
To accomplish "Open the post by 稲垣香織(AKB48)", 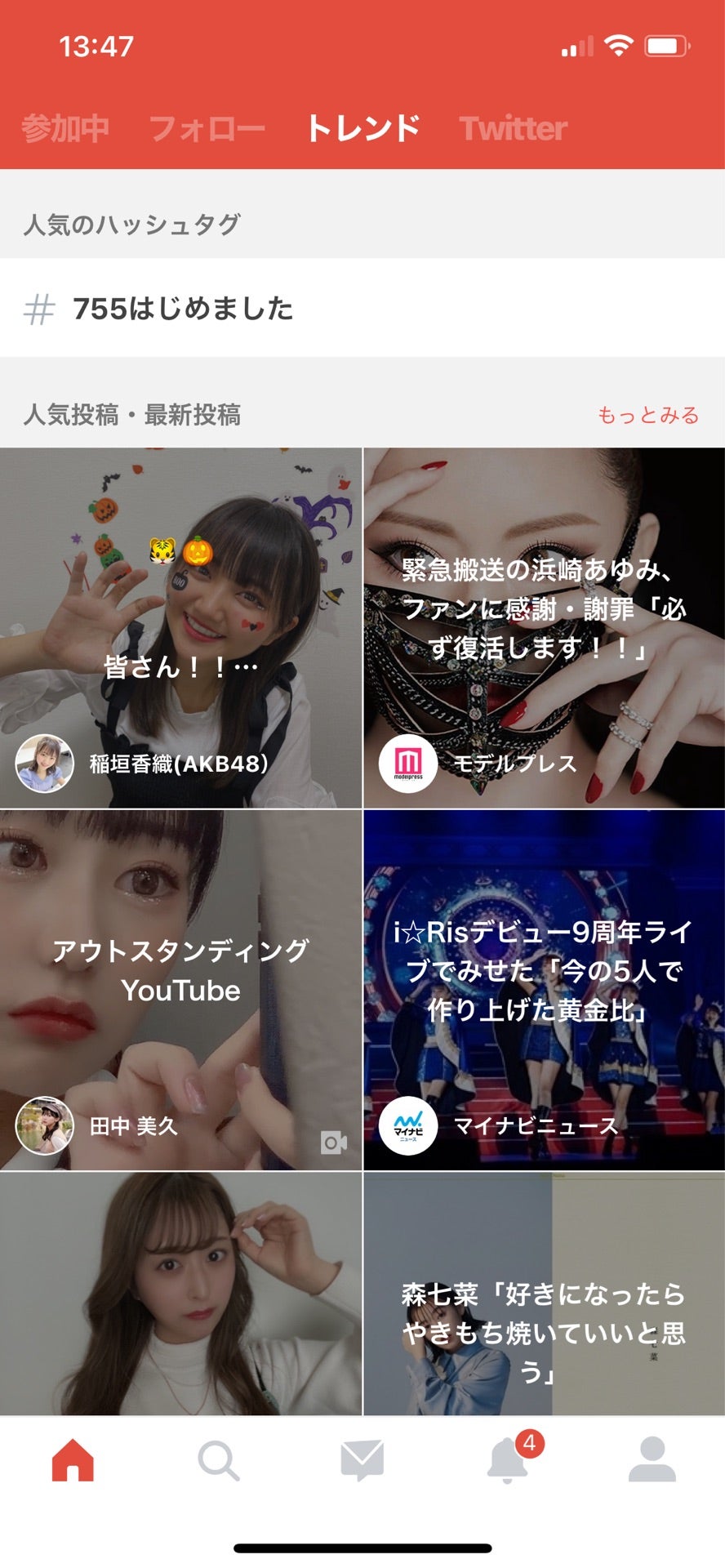I will click(180, 628).
